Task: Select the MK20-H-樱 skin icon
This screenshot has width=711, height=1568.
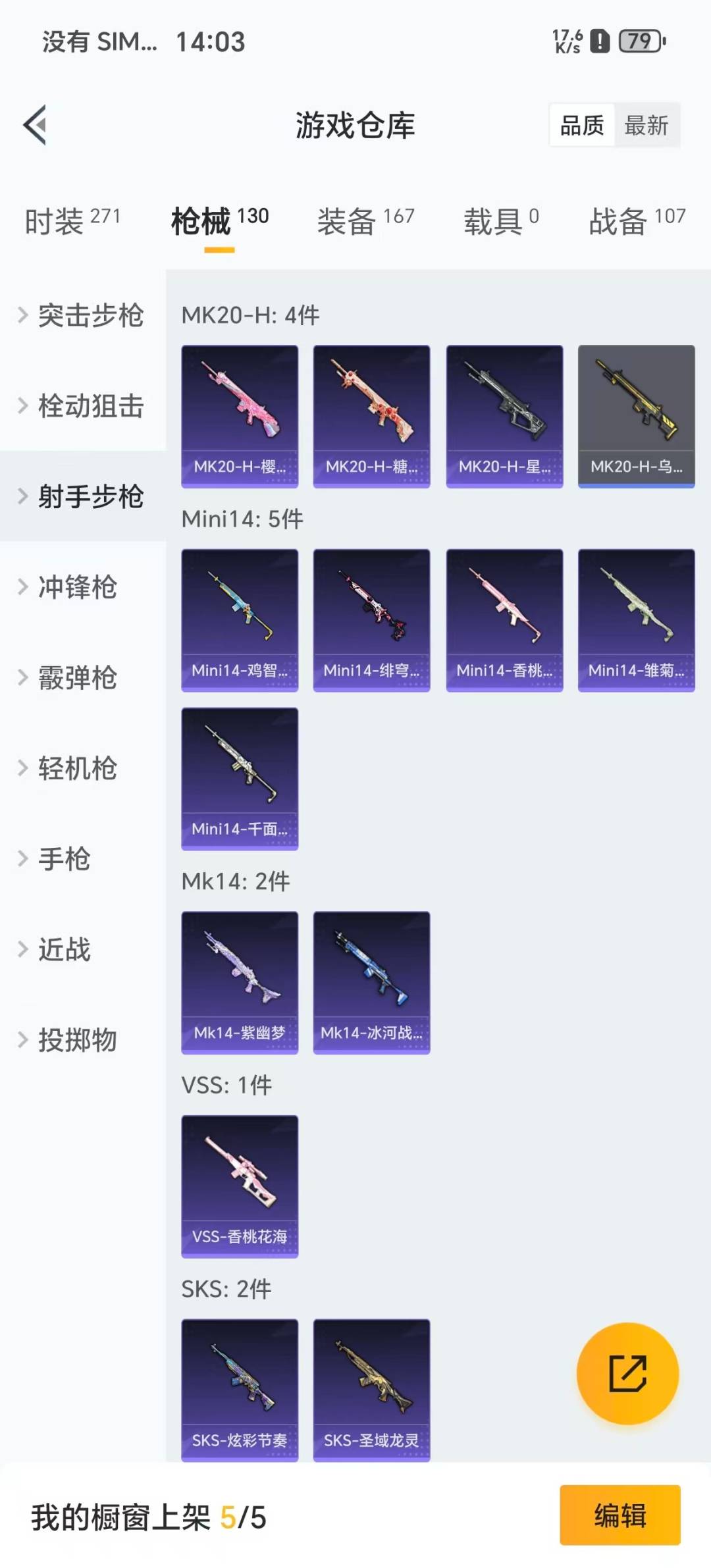Action: [240, 415]
